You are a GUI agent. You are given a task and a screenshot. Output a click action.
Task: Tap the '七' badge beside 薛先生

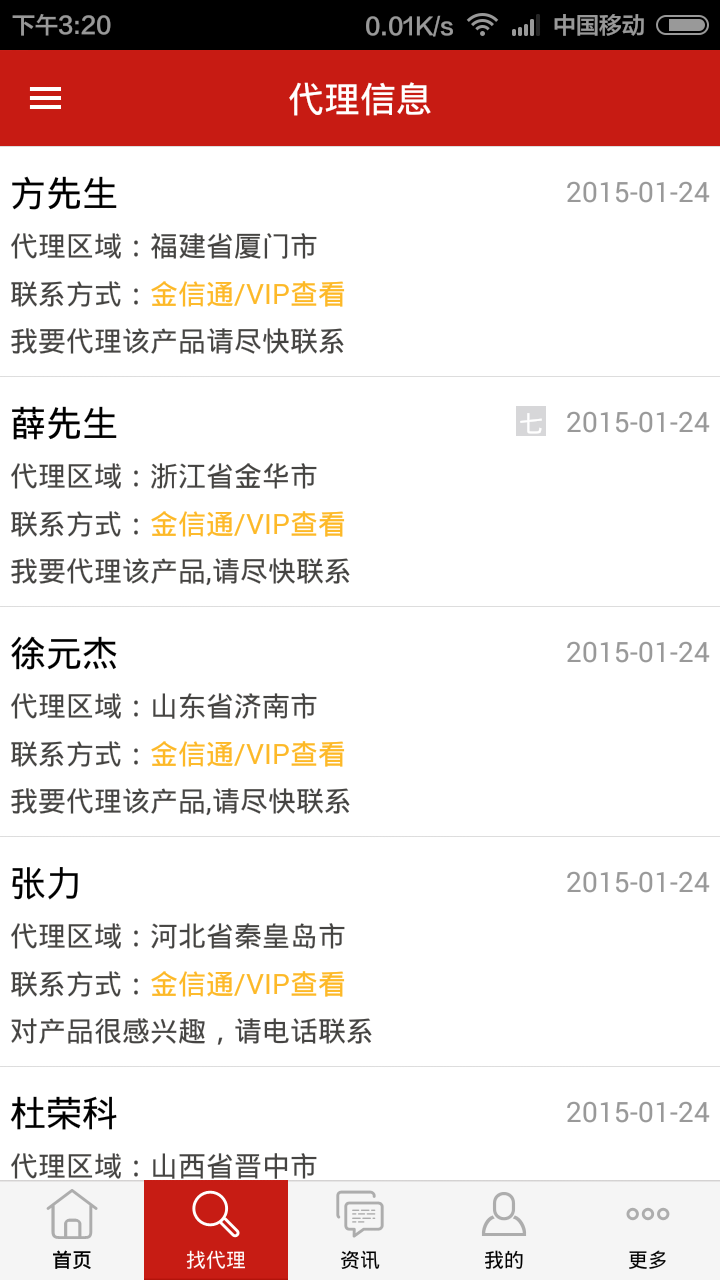[531, 423]
